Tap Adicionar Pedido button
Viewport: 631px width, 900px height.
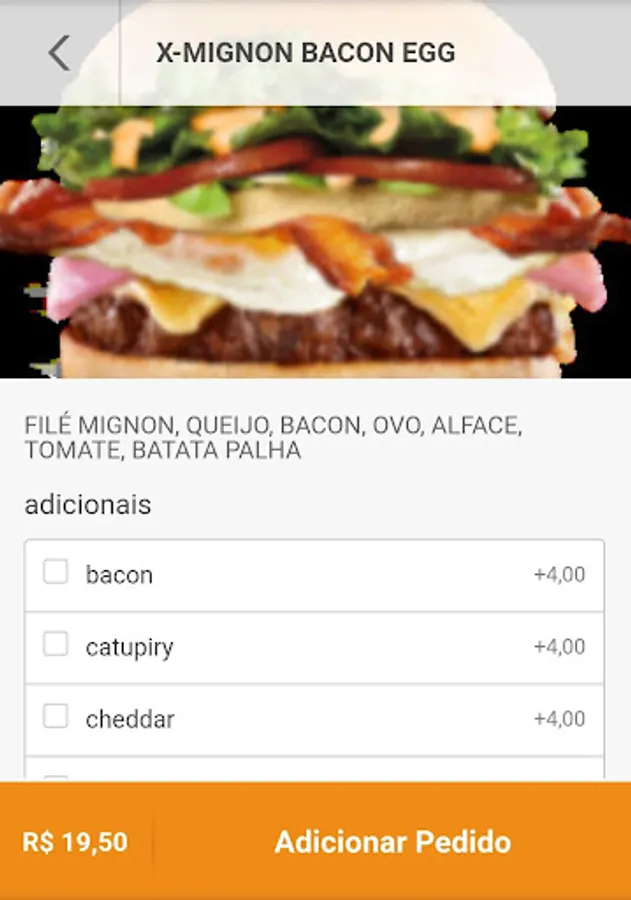[x=392, y=841]
